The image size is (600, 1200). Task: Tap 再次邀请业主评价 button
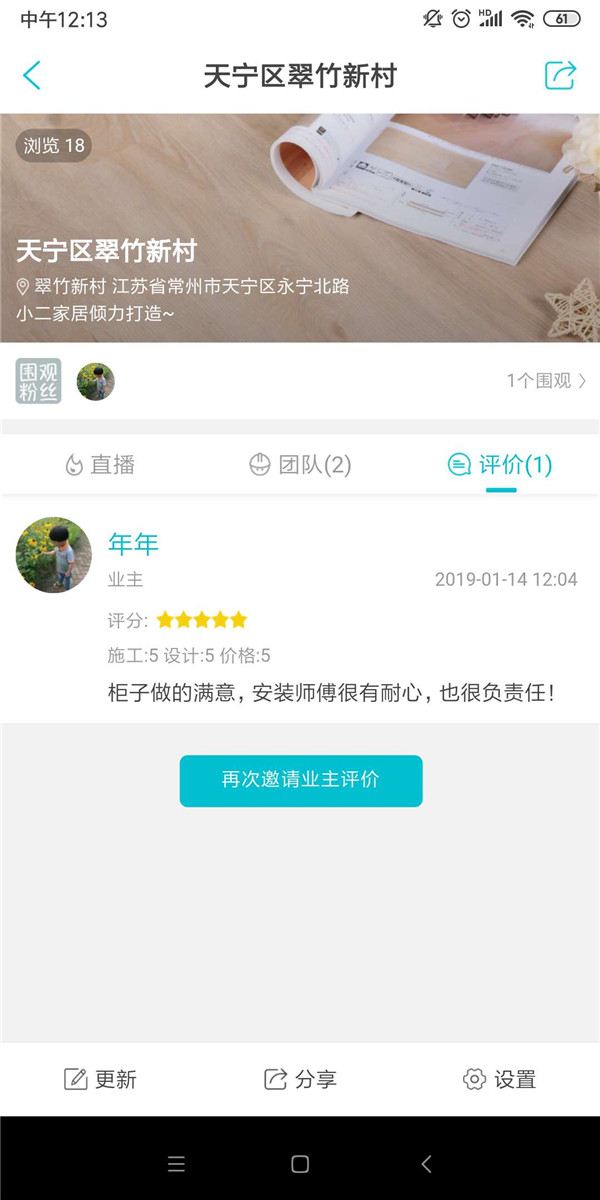[301, 780]
